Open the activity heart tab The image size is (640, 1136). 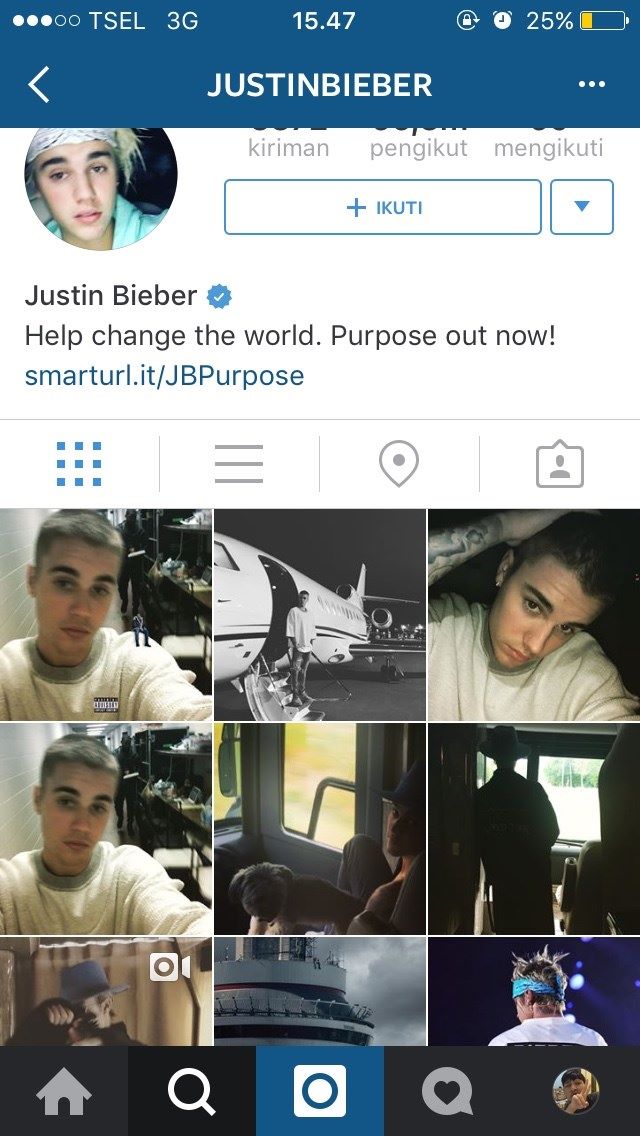point(447,1091)
